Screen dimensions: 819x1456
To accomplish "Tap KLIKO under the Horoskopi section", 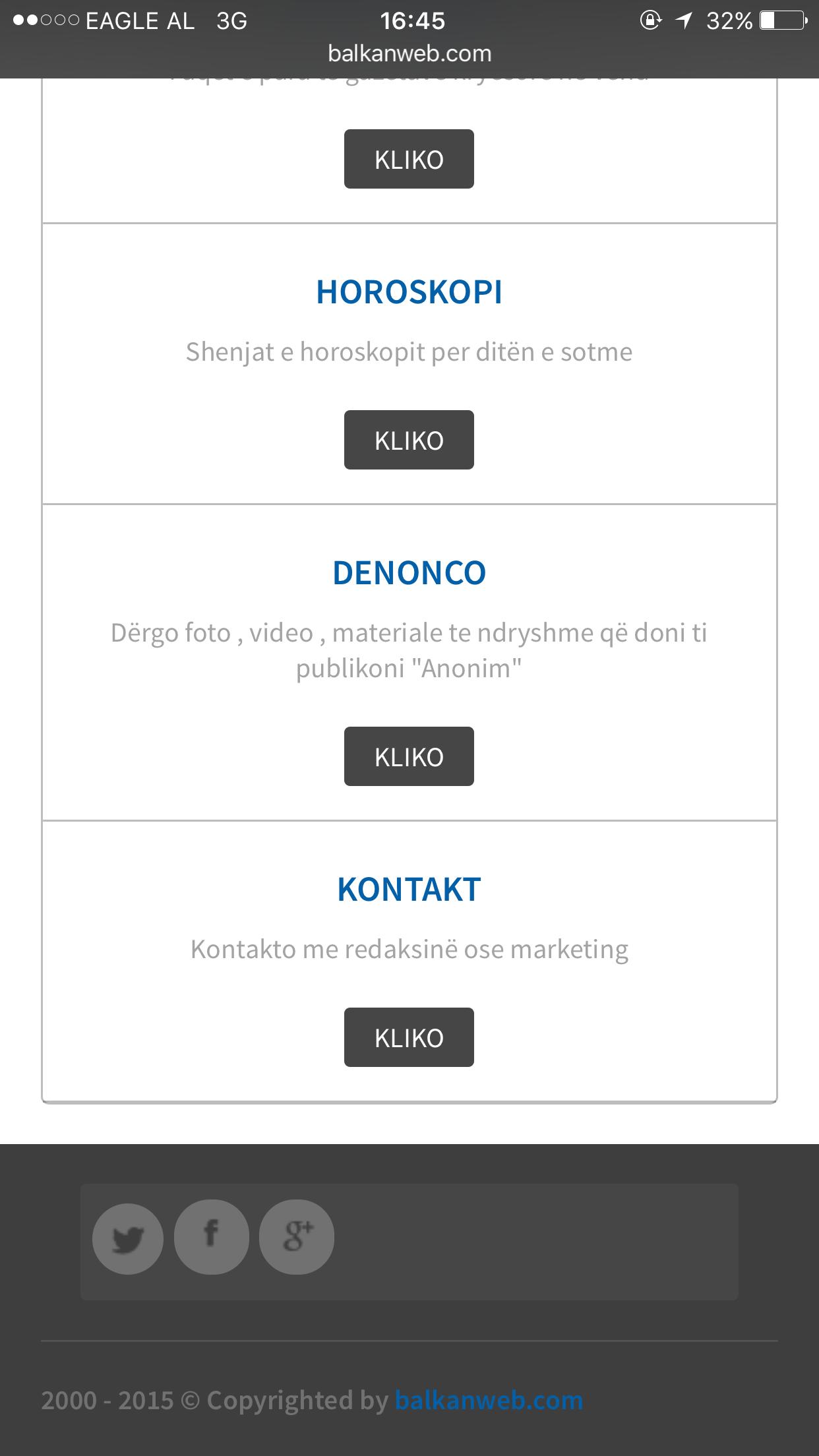I will click(x=409, y=440).
